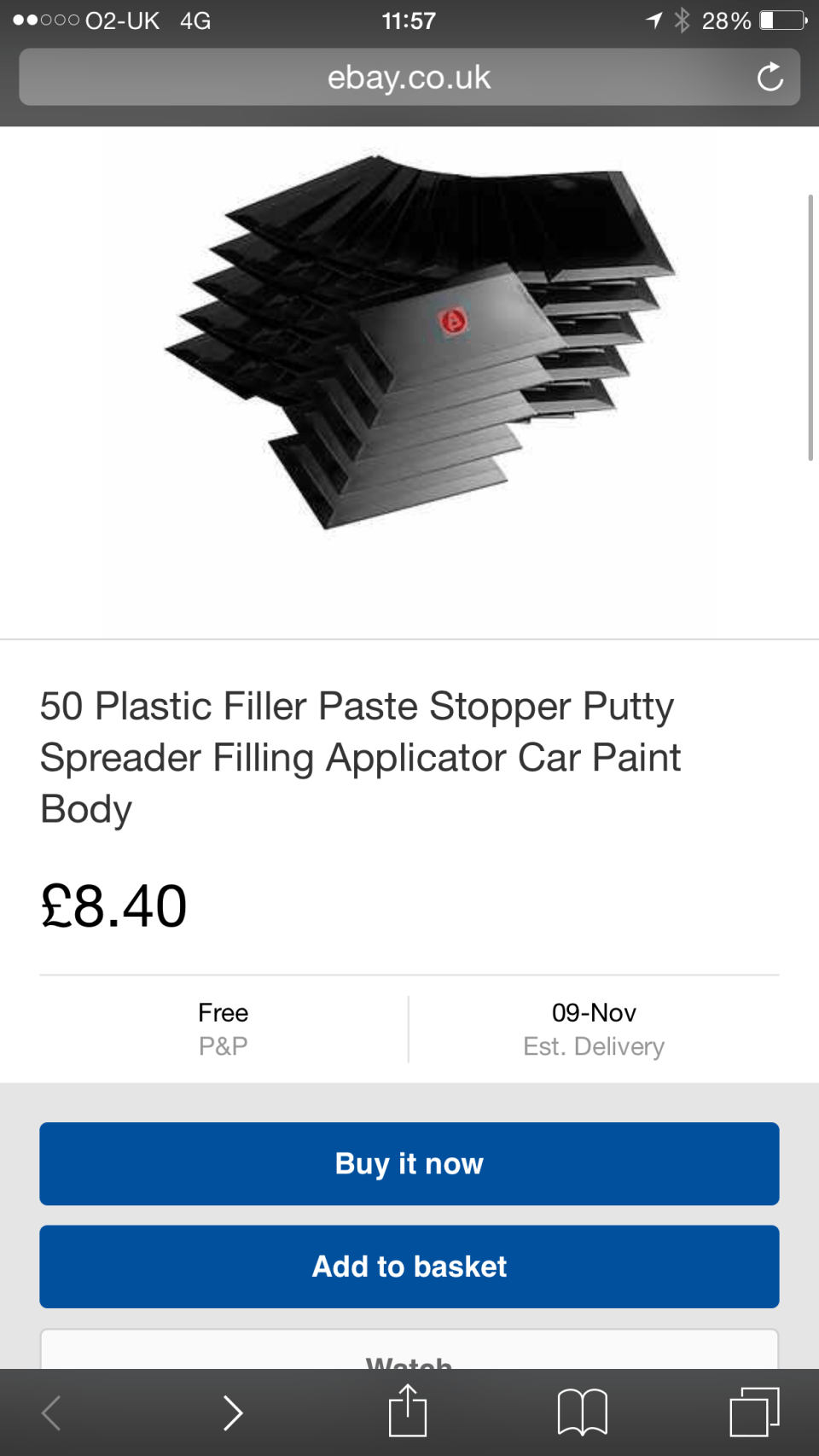Tap the ebay.co.uk address bar
Viewport: 819px width, 1456px height.
(x=409, y=78)
